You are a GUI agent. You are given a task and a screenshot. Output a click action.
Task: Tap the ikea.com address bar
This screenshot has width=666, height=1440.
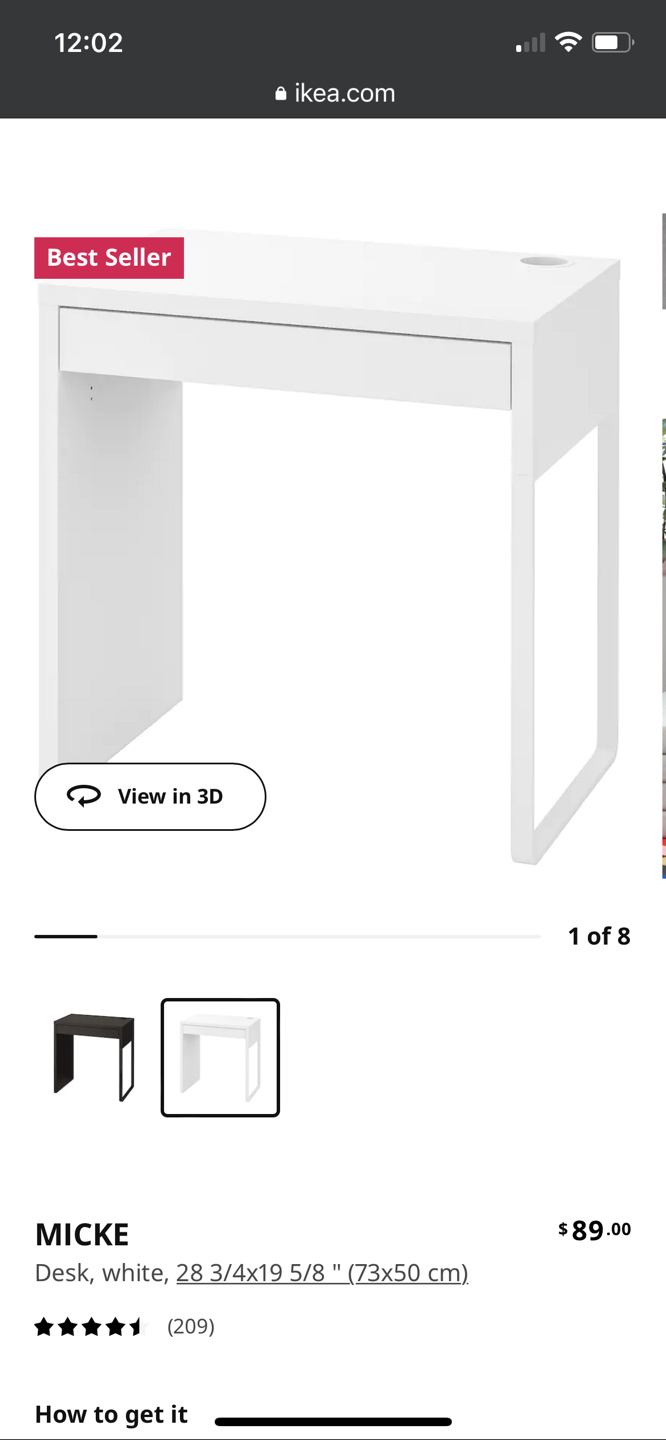point(334,93)
